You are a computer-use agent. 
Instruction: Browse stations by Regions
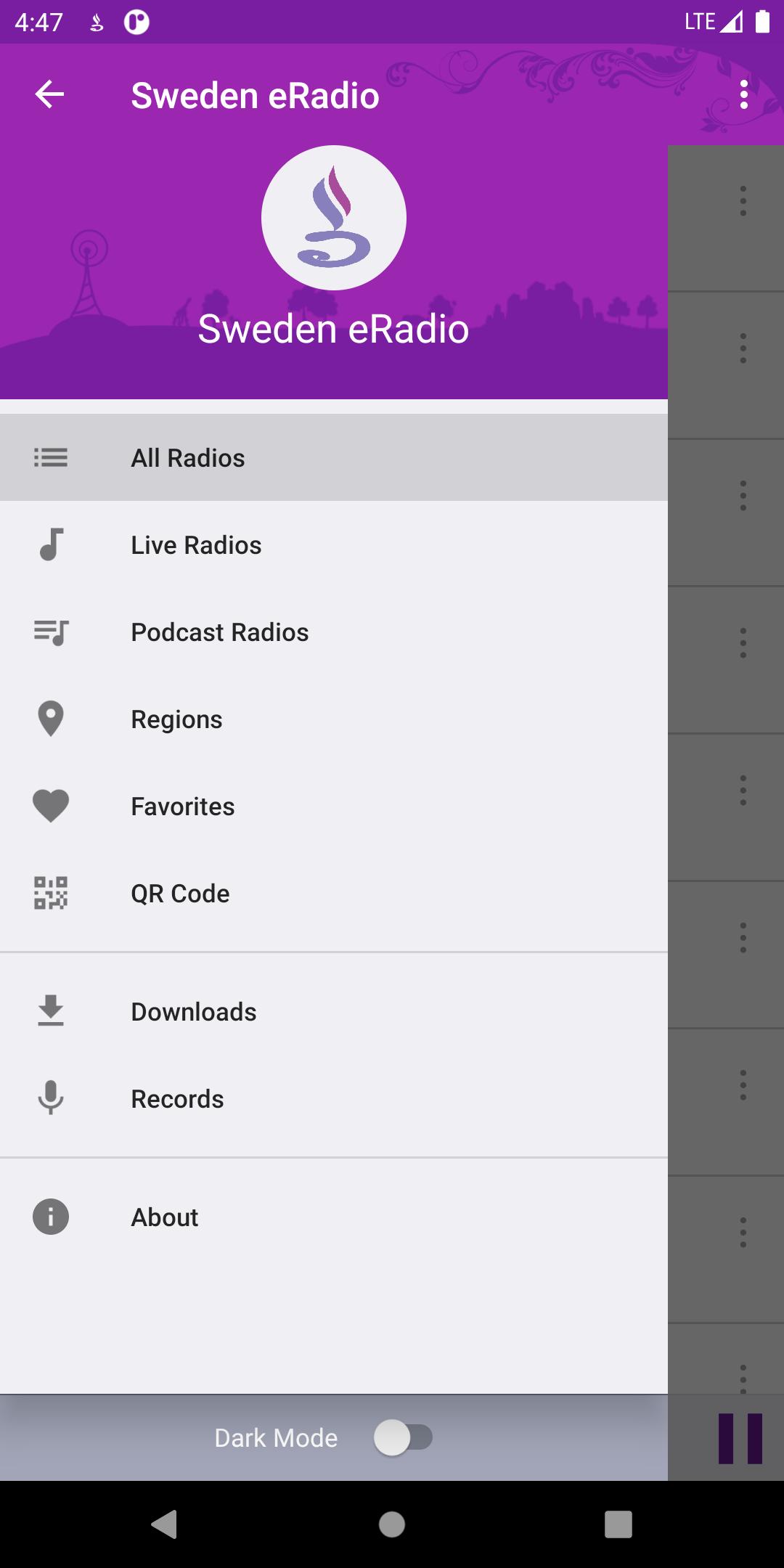[334, 719]
